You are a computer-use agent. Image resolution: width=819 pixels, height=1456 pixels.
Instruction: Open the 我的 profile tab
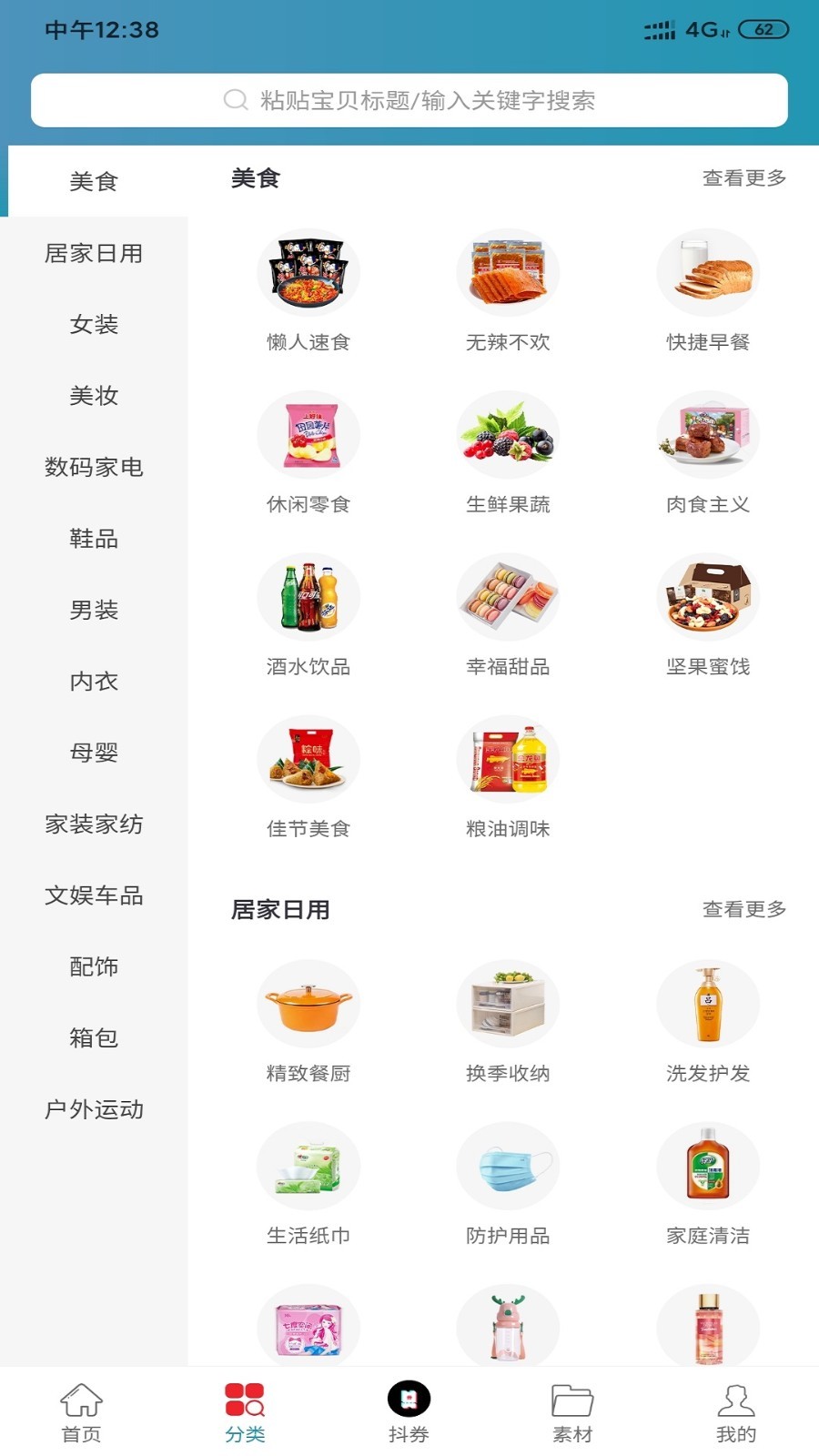pos(735,1413)
